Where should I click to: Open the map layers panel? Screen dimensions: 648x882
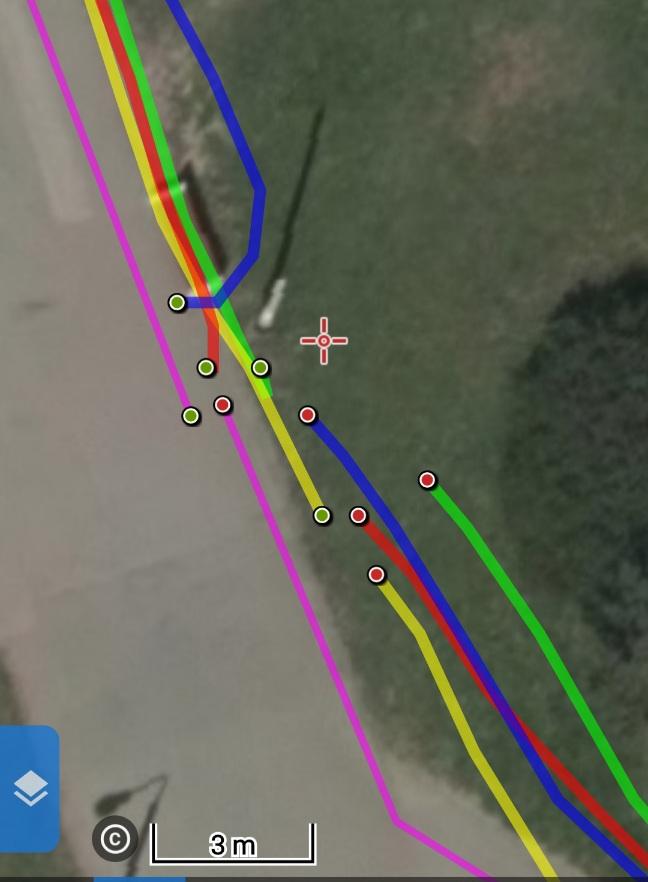30,788
